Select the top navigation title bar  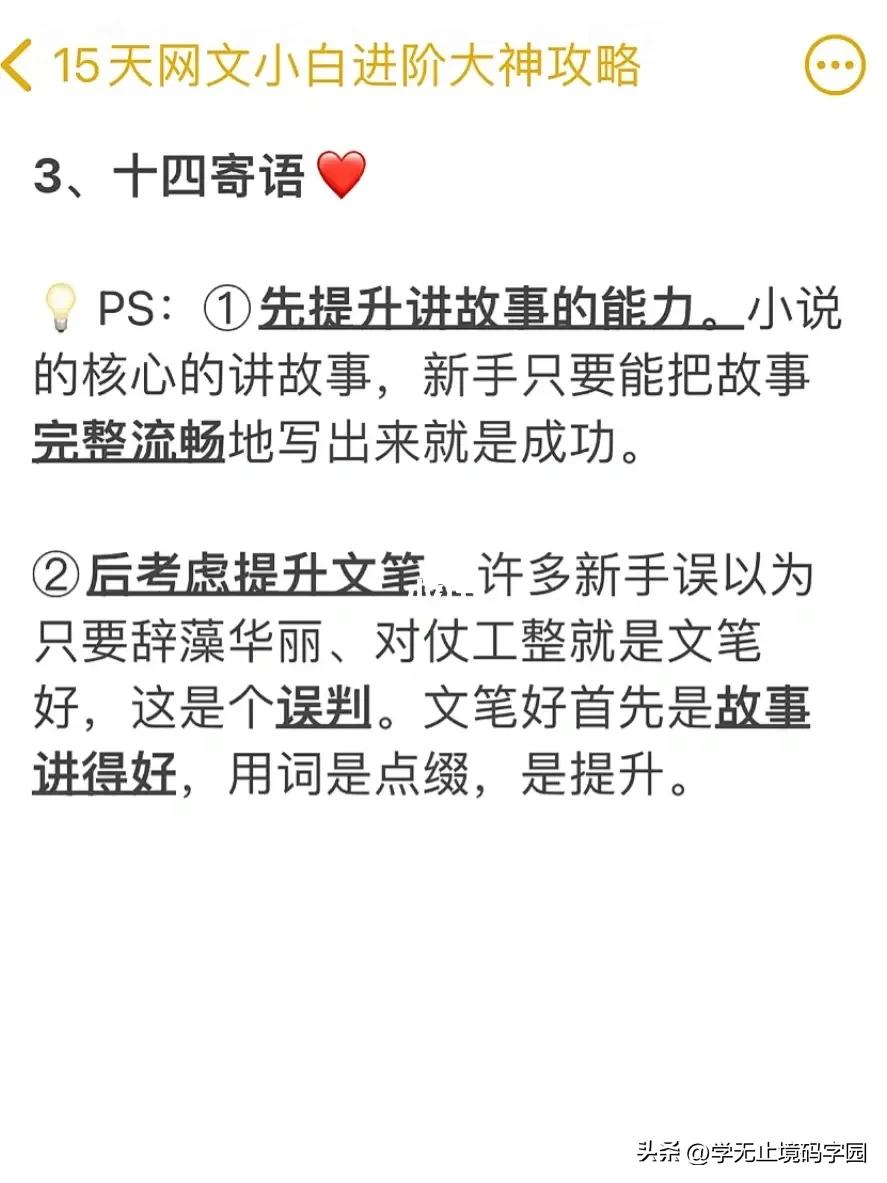click(x=443, y=64)
